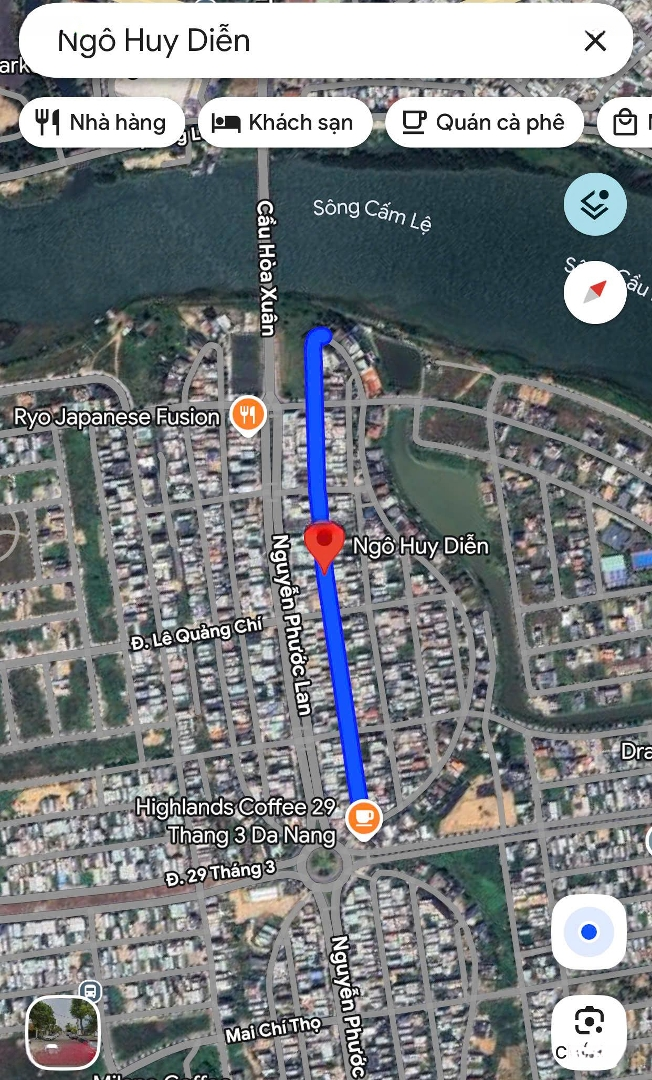
Task: Open the camera lens button
Action: click(x=588, y=1022)
